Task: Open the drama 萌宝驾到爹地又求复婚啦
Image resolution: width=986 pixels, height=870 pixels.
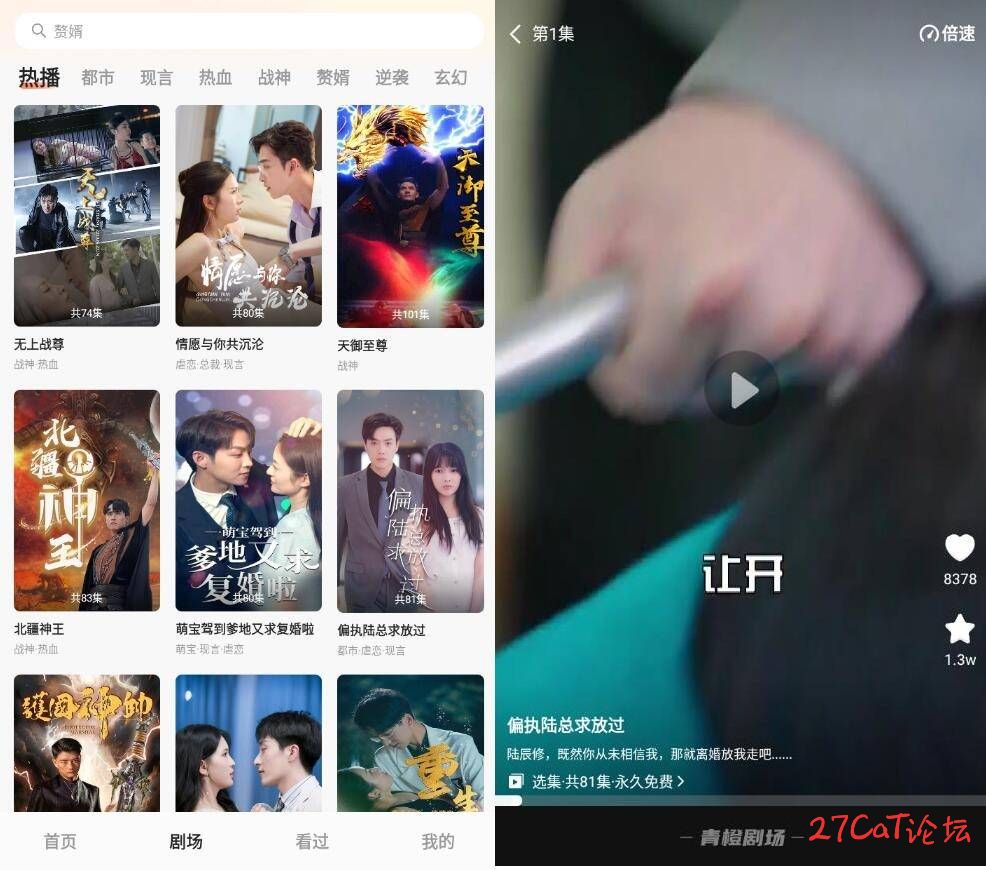Action: coord(248,500)
